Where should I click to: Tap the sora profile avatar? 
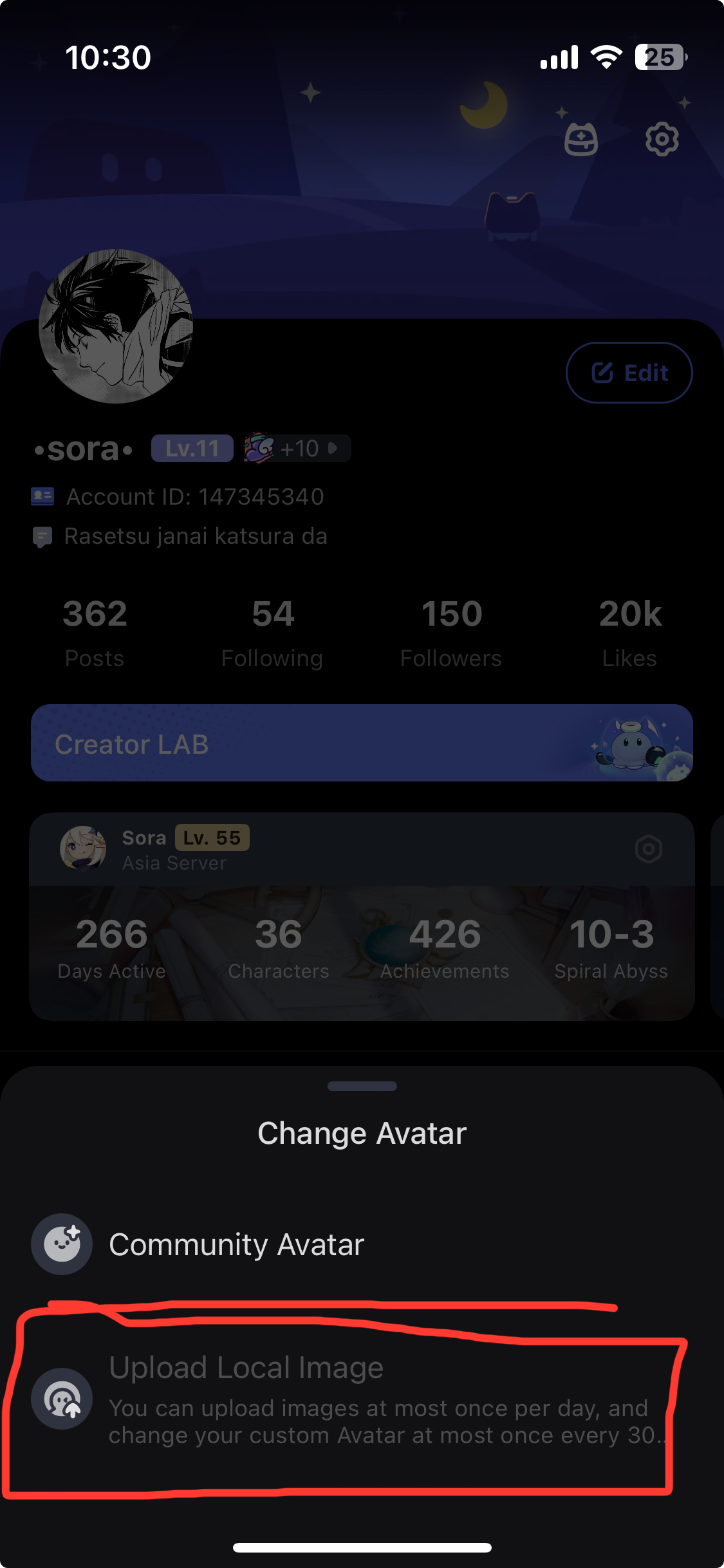tap(116, 326)
